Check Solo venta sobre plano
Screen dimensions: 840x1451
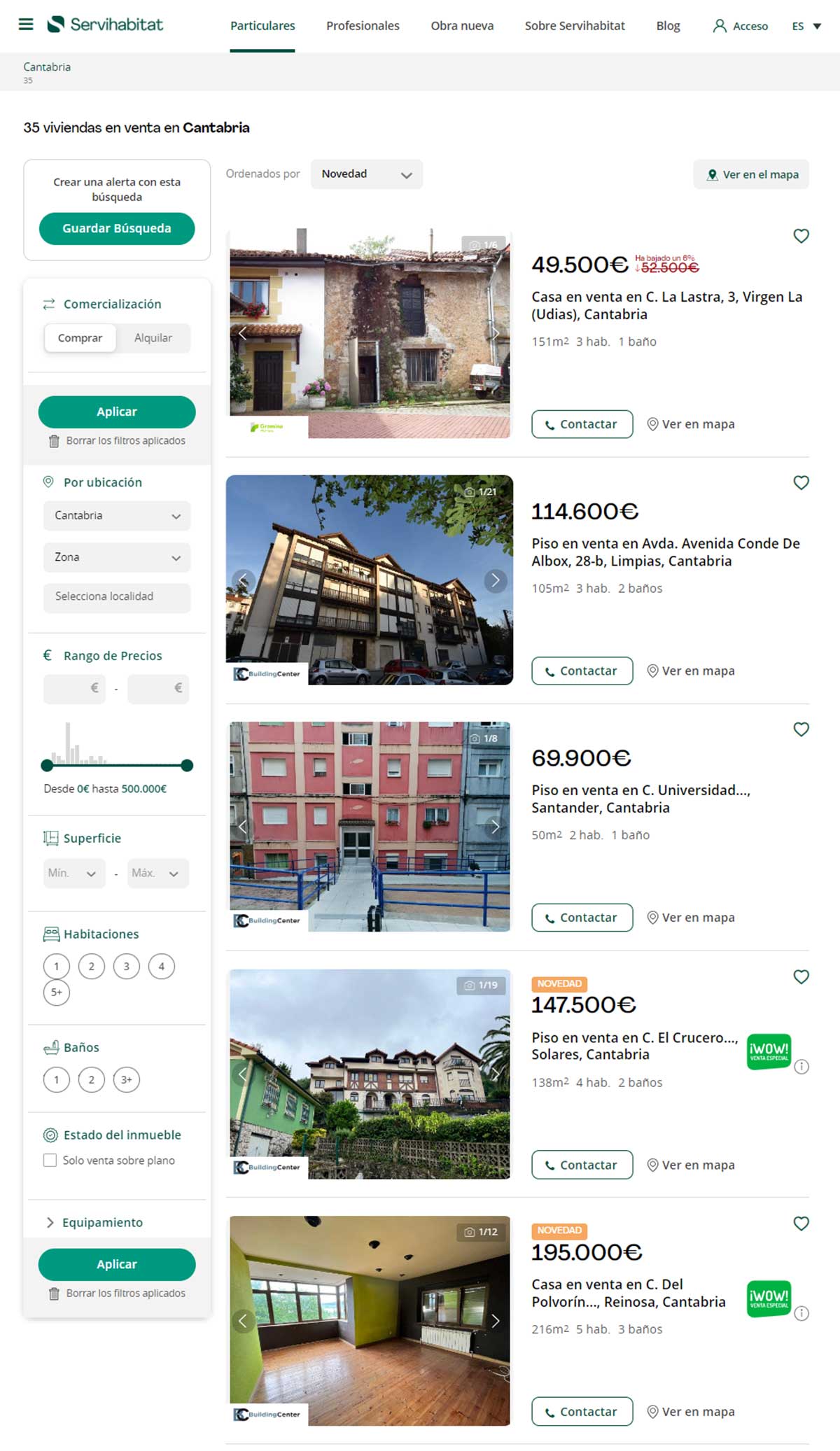pyautogui.click(x=50, y=1161)
